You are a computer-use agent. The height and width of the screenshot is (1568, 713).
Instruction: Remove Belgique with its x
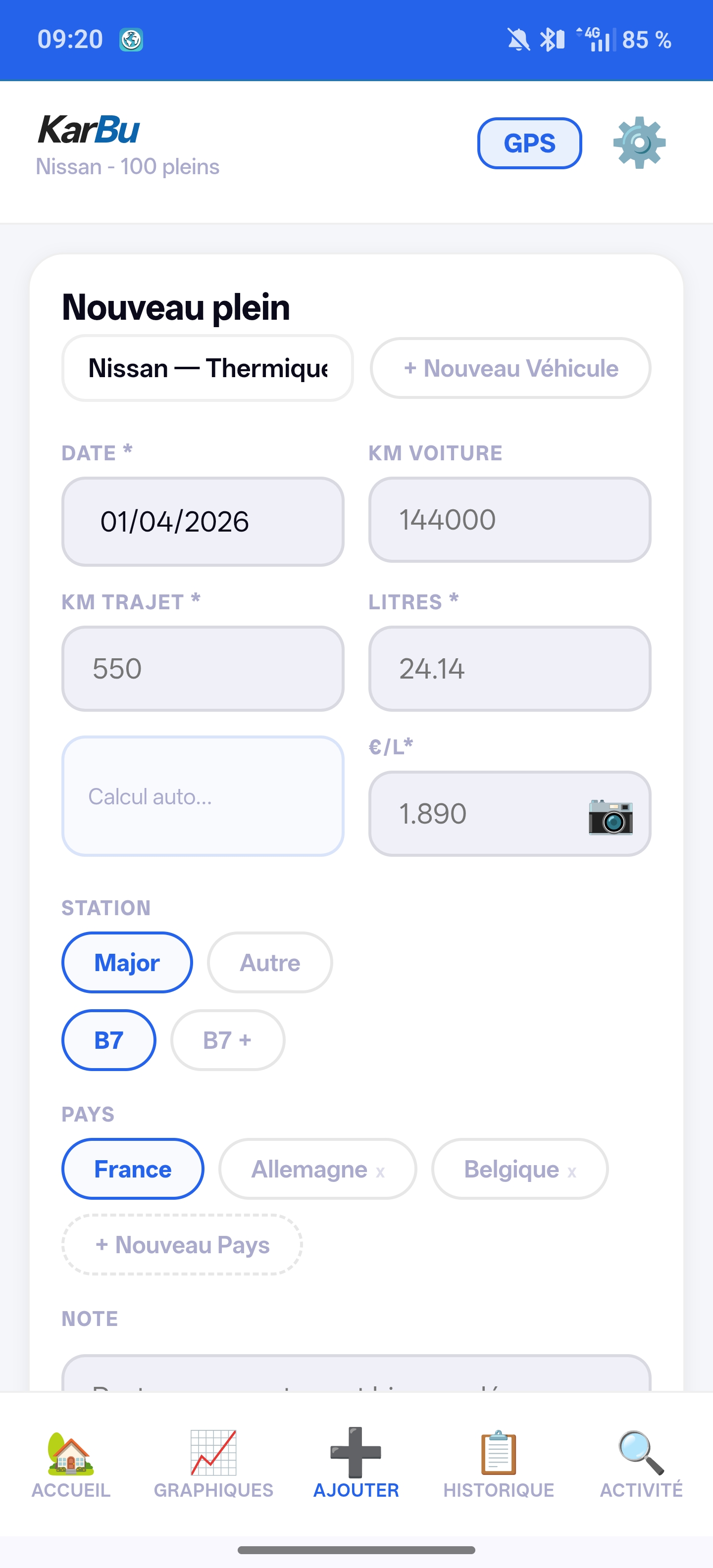pos(572,1173)
